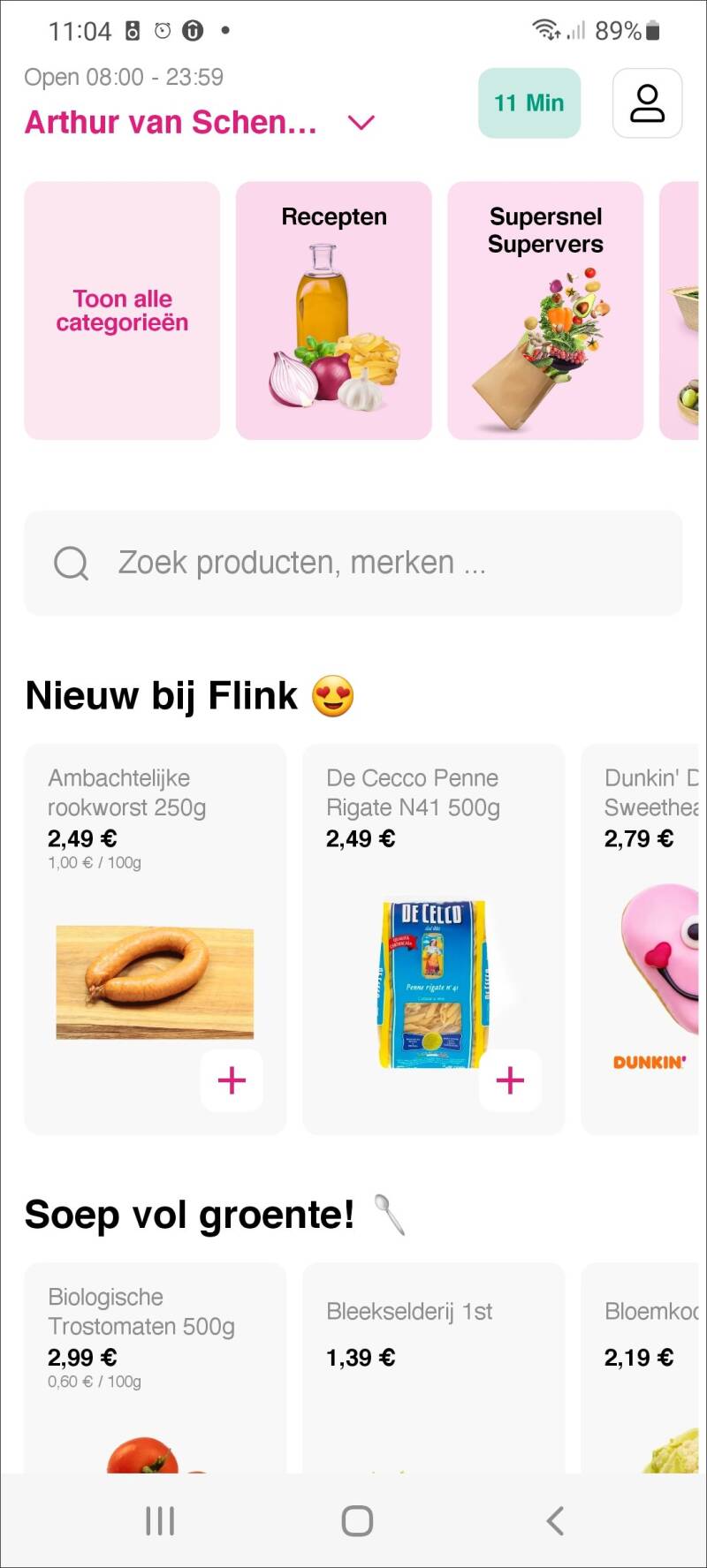Open the Recepten category tile
Image resolution: width=707 pixels, height=1568 pixels.
point(333,310)
